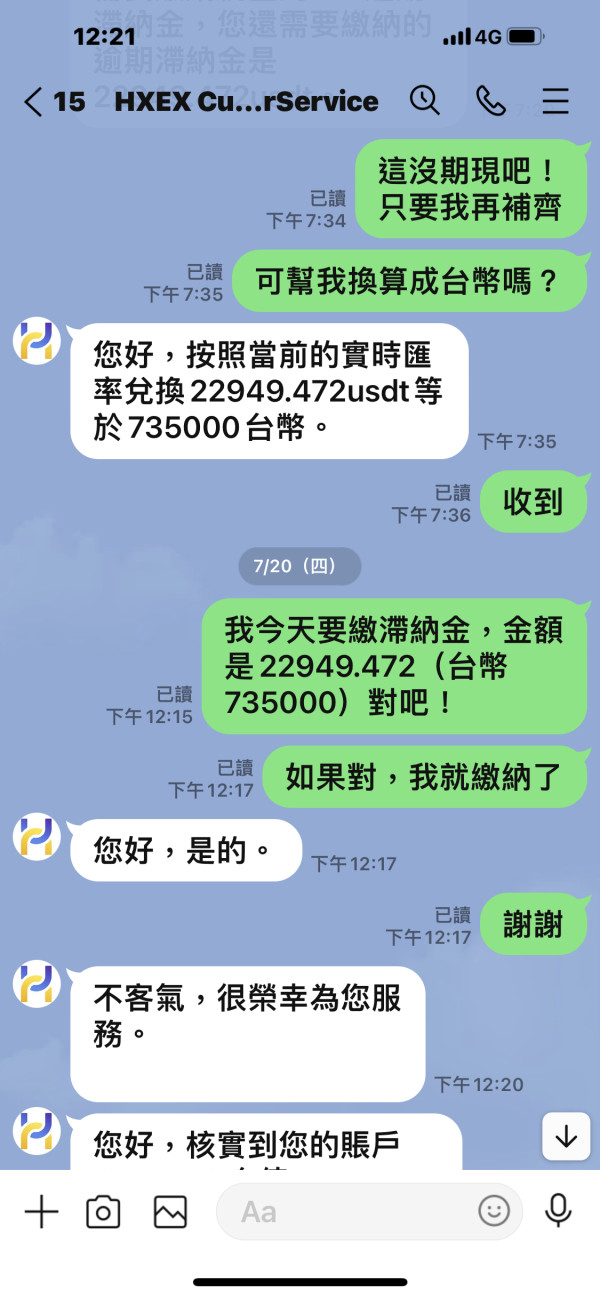The image size is (600, 1299).
Task: Start a voice call with HXEX Customer Service
Action: point(491,100)
